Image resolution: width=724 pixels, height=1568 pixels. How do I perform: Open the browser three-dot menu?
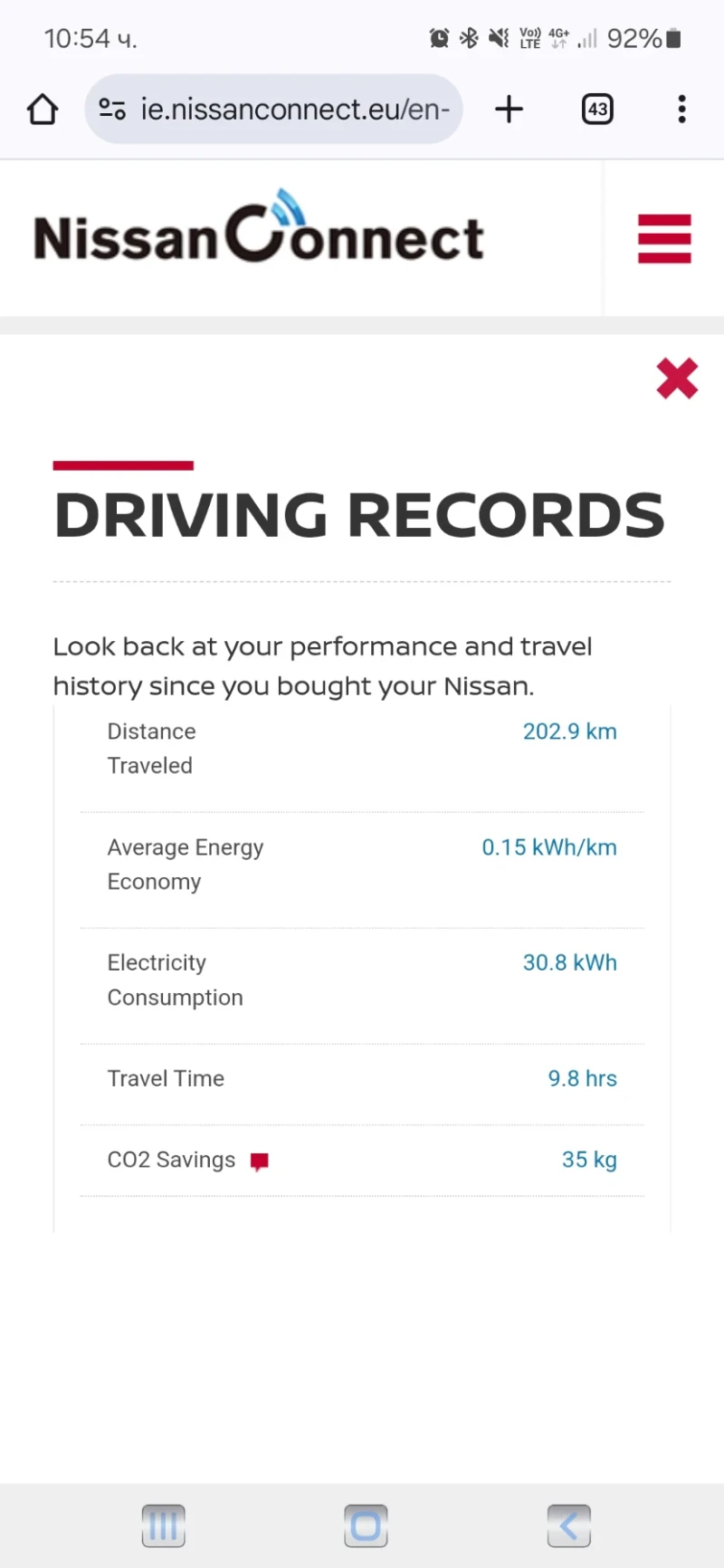pyautogui.click(x=681, y=109)
